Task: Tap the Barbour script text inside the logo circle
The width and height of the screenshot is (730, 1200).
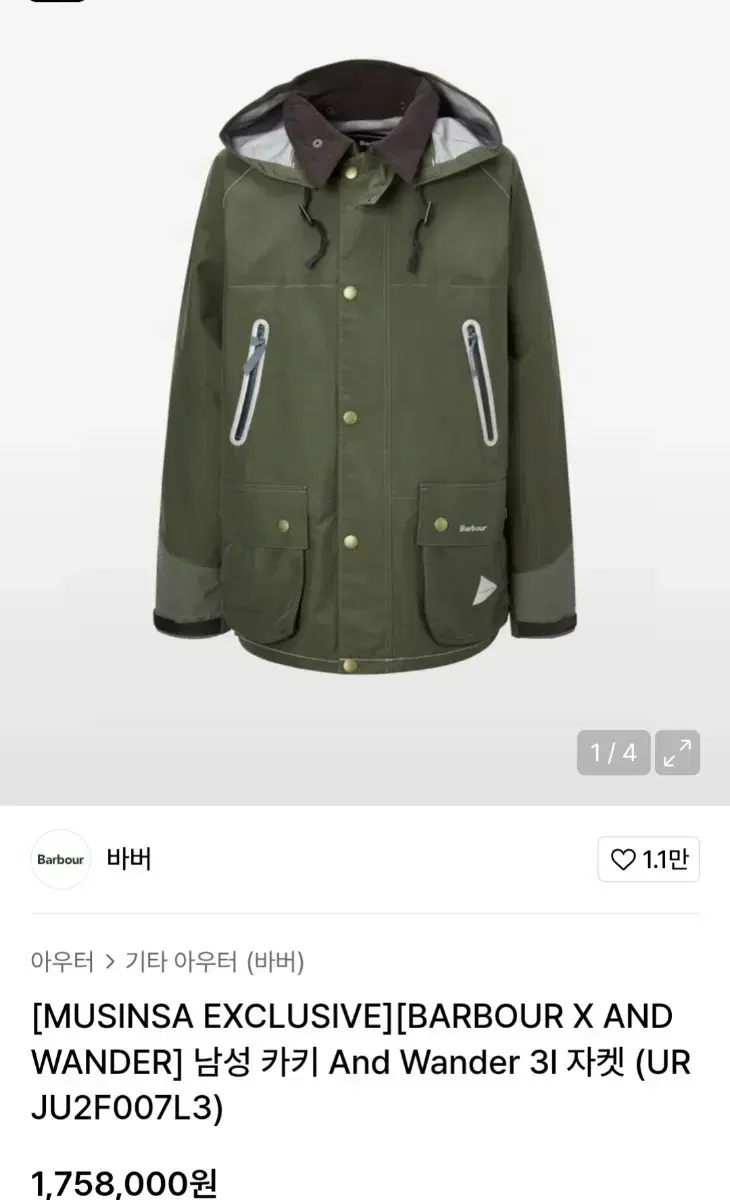Action: [x=60, y=859]
